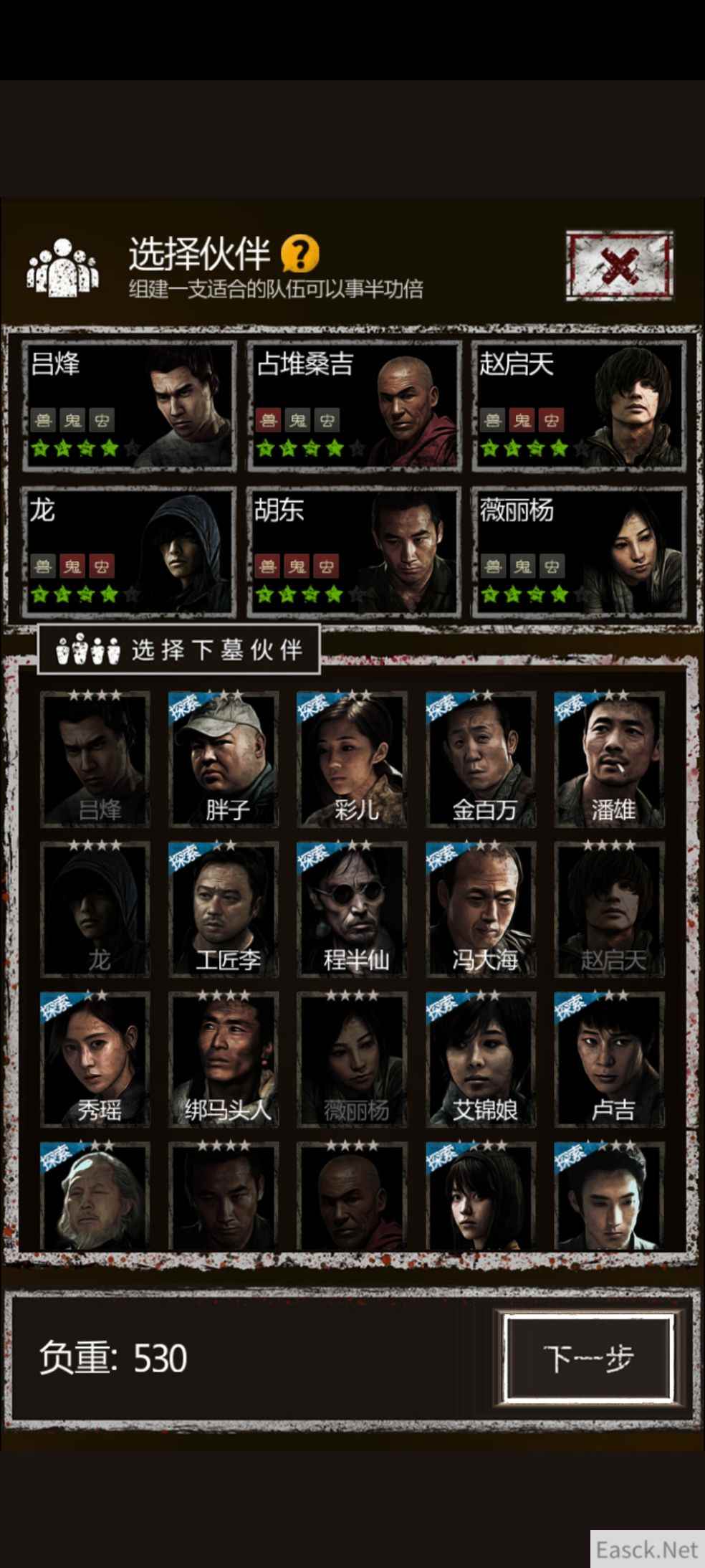This screenshot has width=705, height=1568.
Task: Choose 艾锦娘 from the list
Action: 481,1060
